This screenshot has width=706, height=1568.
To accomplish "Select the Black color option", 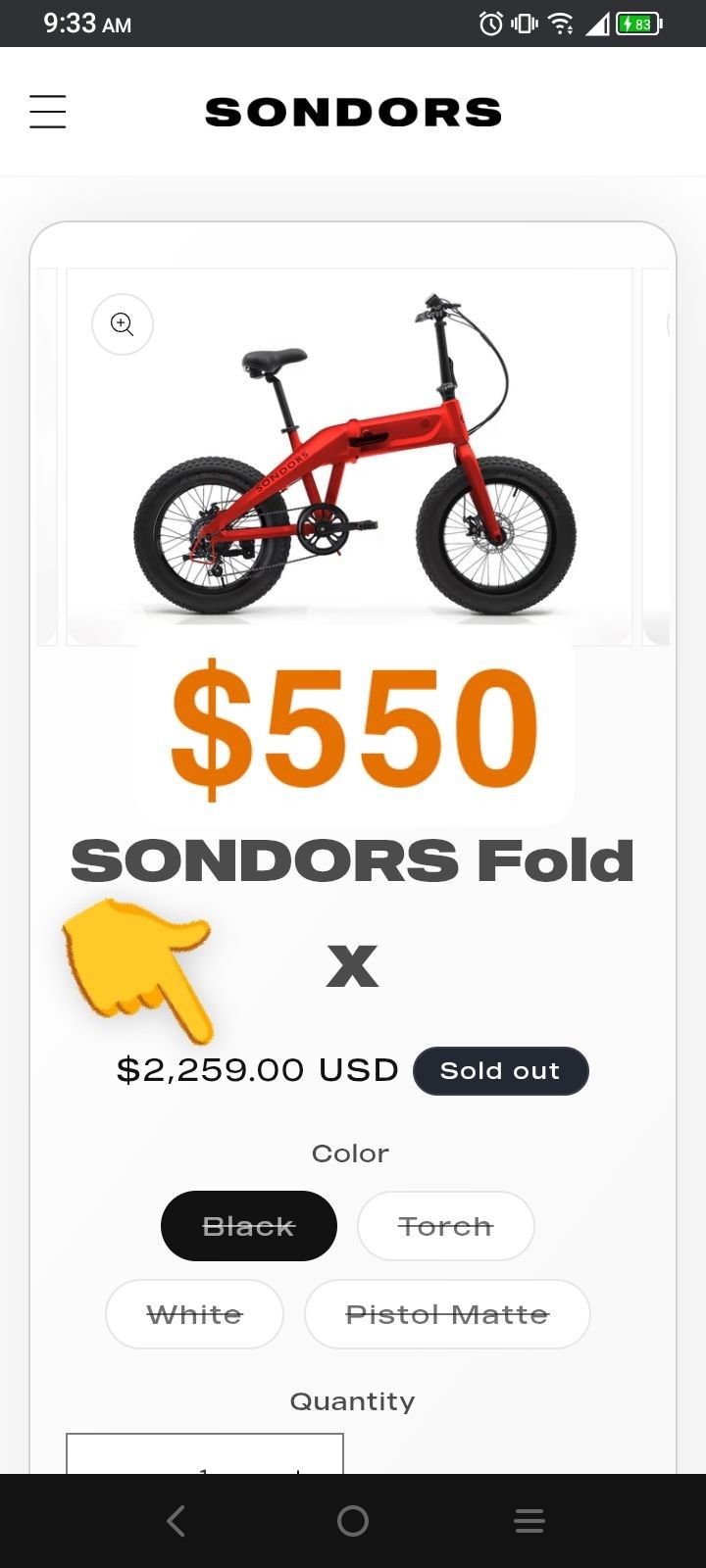I will pos(248,1225).
